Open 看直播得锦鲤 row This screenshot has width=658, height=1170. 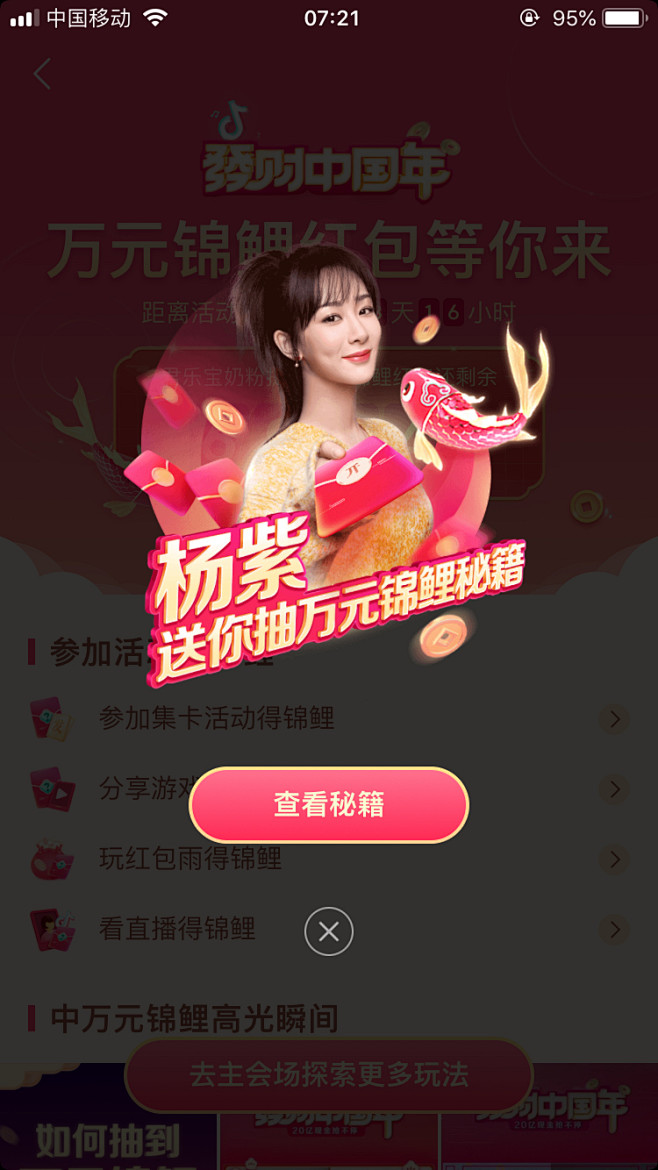pos(329,929)
